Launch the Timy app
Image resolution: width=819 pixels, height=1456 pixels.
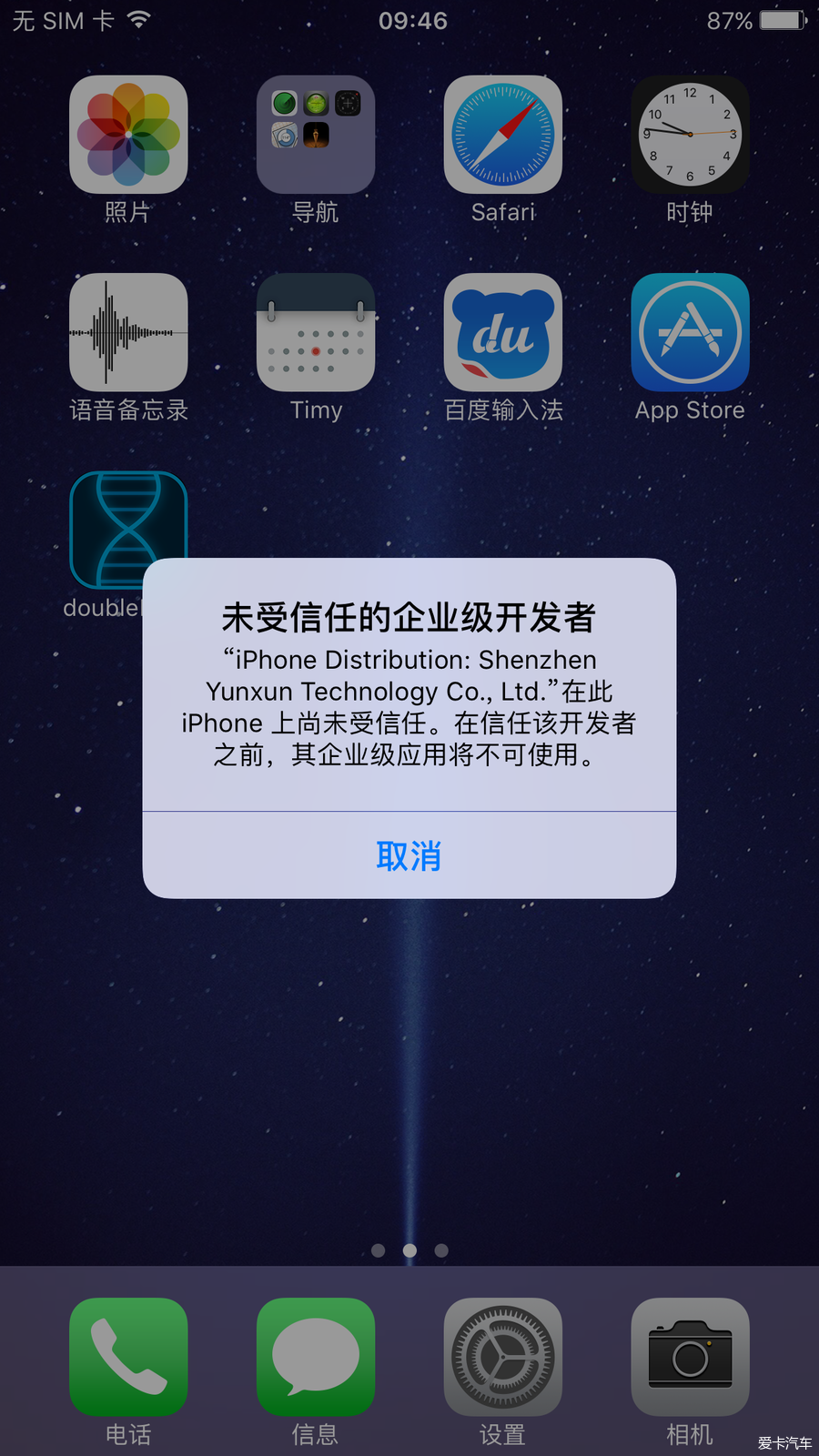coord(315,332)
